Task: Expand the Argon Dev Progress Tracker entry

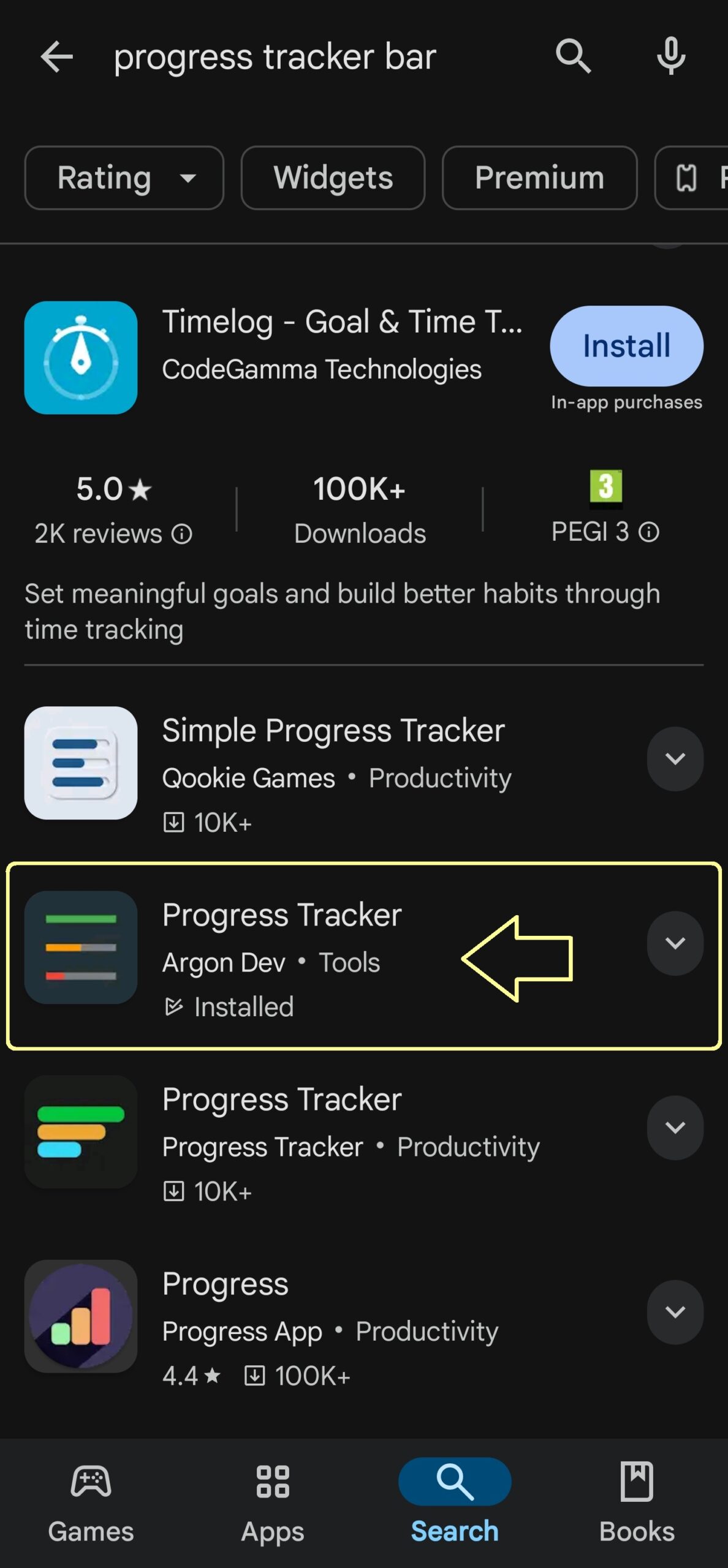Action: point(675,943)
